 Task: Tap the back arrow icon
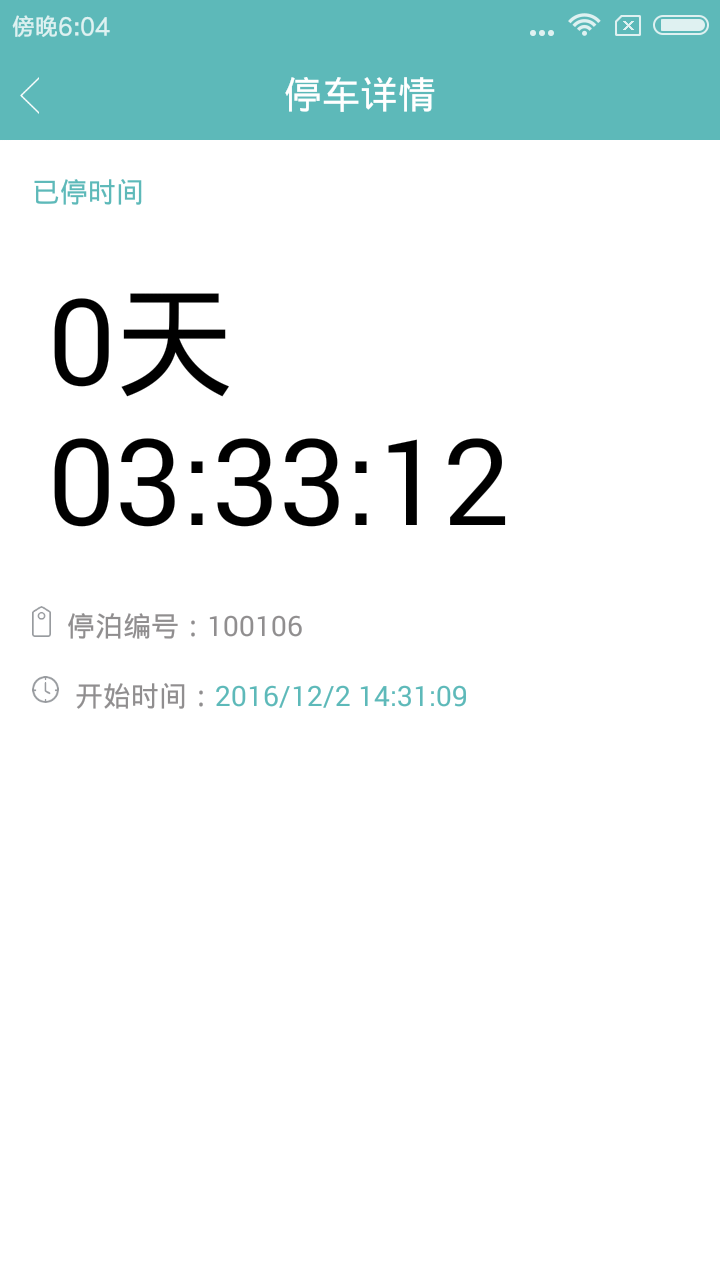pyautogui.click(x=29, y=96)
